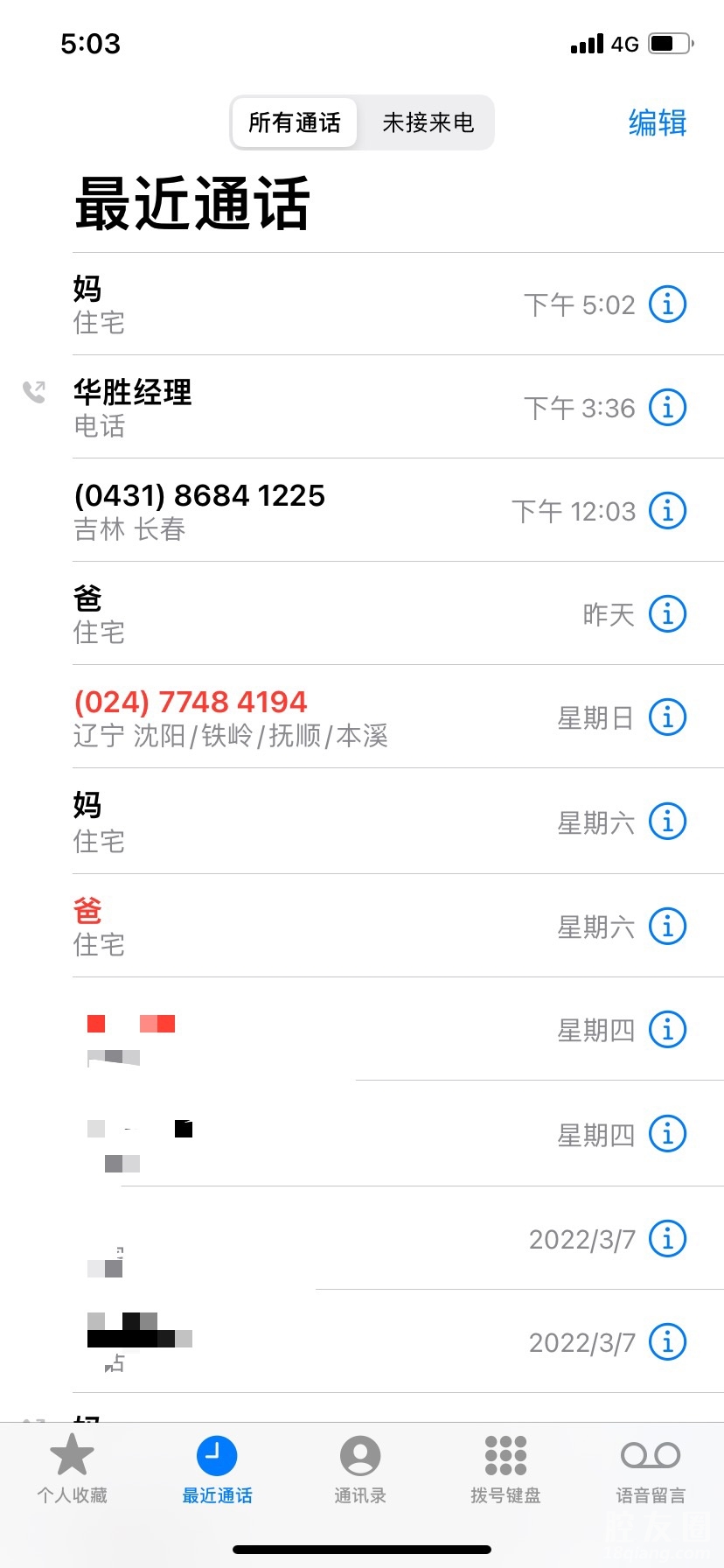Call 华胜经理 from the recents list
The image size is (724, 1568).
[262, 407]
